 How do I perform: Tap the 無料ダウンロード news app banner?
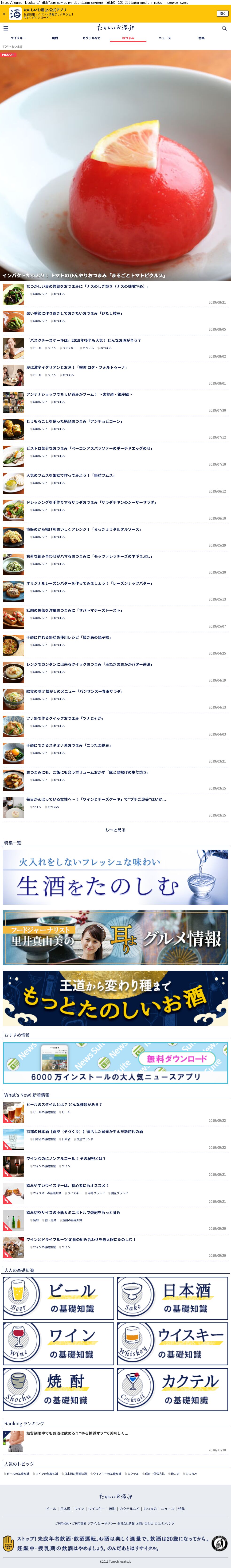[115, 1062]
